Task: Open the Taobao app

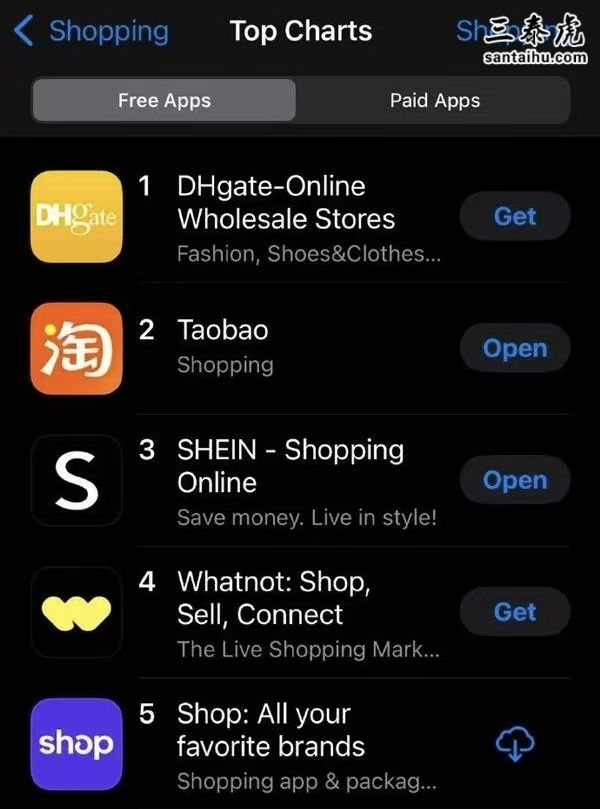Action: click(514, 348)
